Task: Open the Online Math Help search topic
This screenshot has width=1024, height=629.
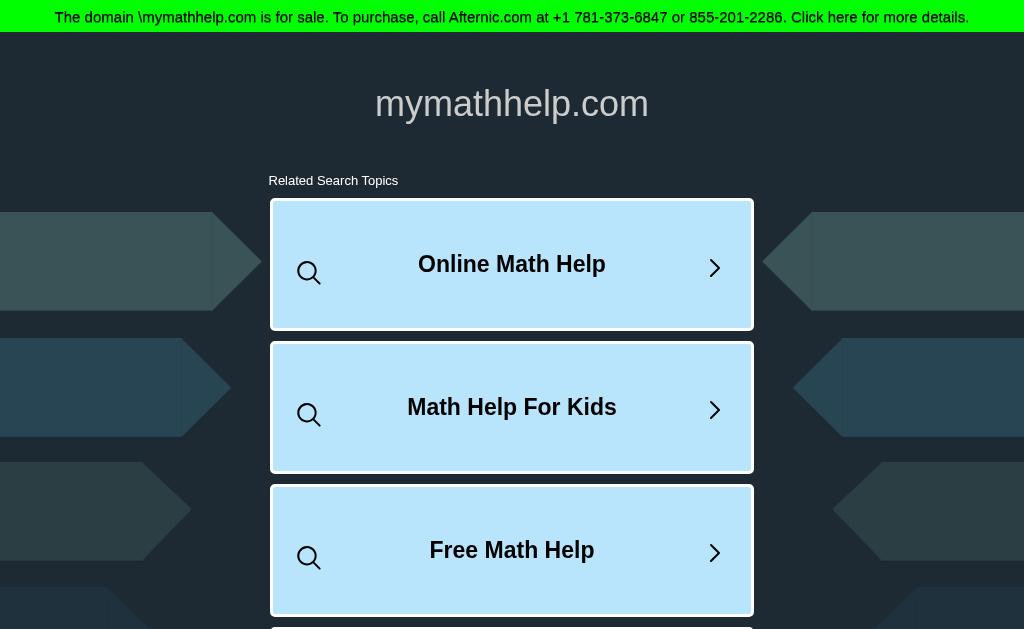Action: coord(511,264)
